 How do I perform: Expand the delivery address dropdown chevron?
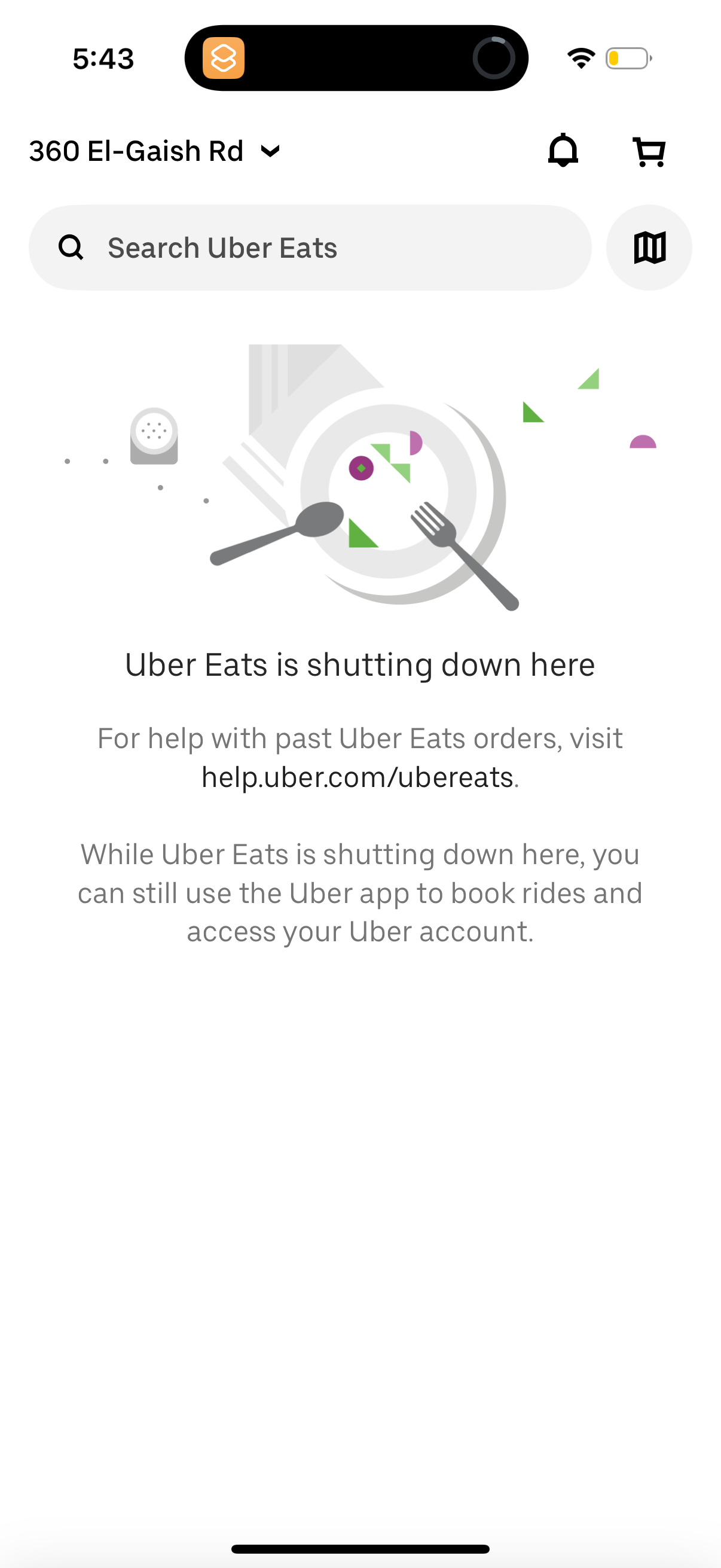[x=270, y=151]
